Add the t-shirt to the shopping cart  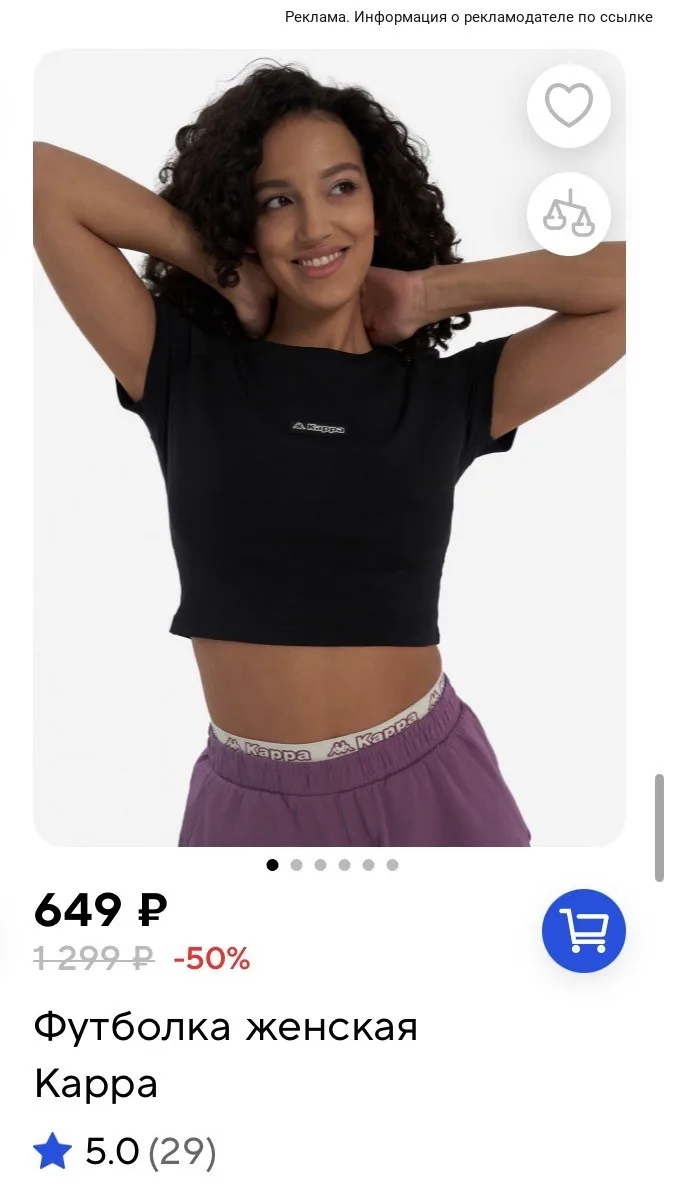coord(584,931)
